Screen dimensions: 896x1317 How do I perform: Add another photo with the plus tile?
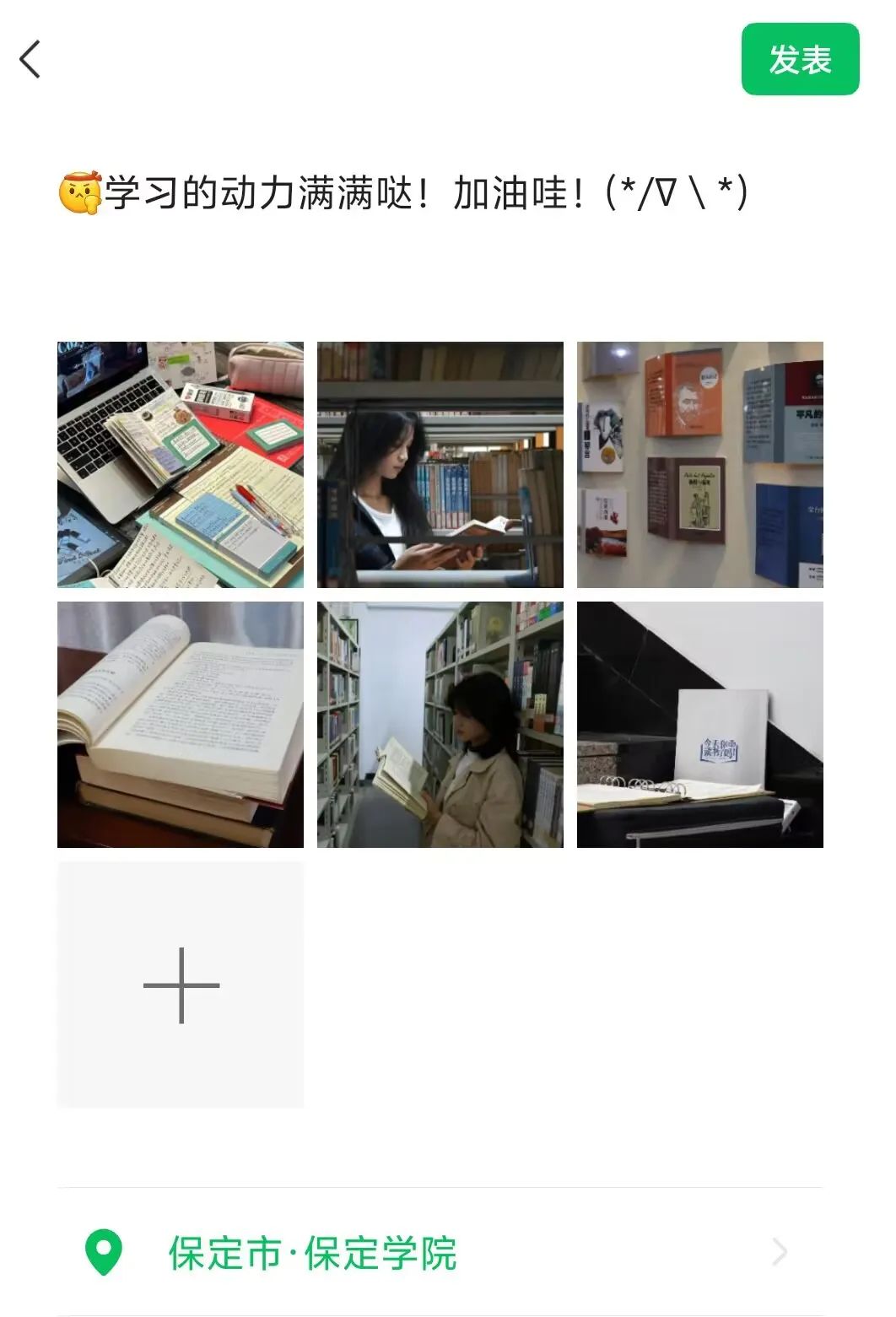[x=181, y=985]
